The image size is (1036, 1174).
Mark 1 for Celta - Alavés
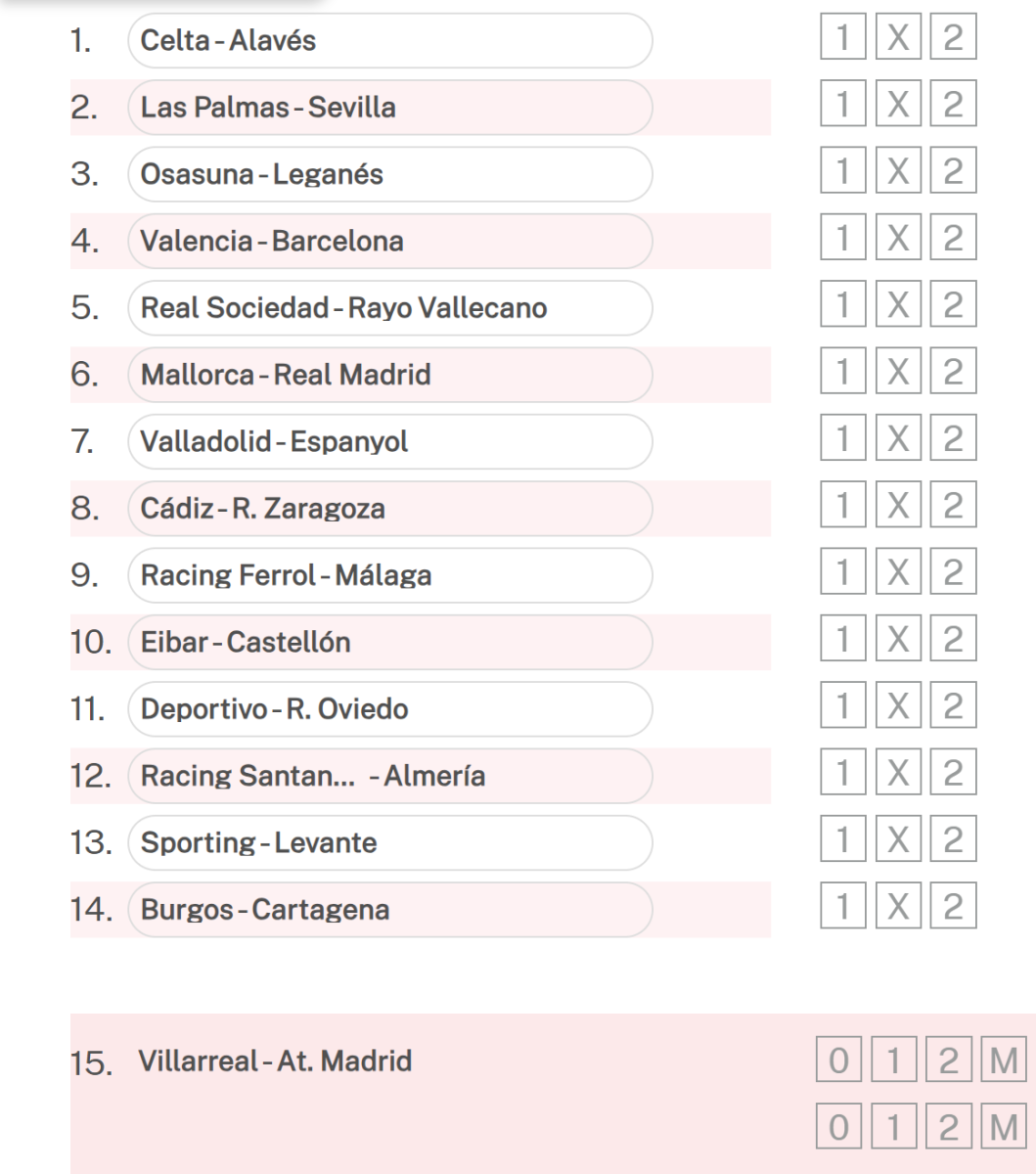point(842,40)
